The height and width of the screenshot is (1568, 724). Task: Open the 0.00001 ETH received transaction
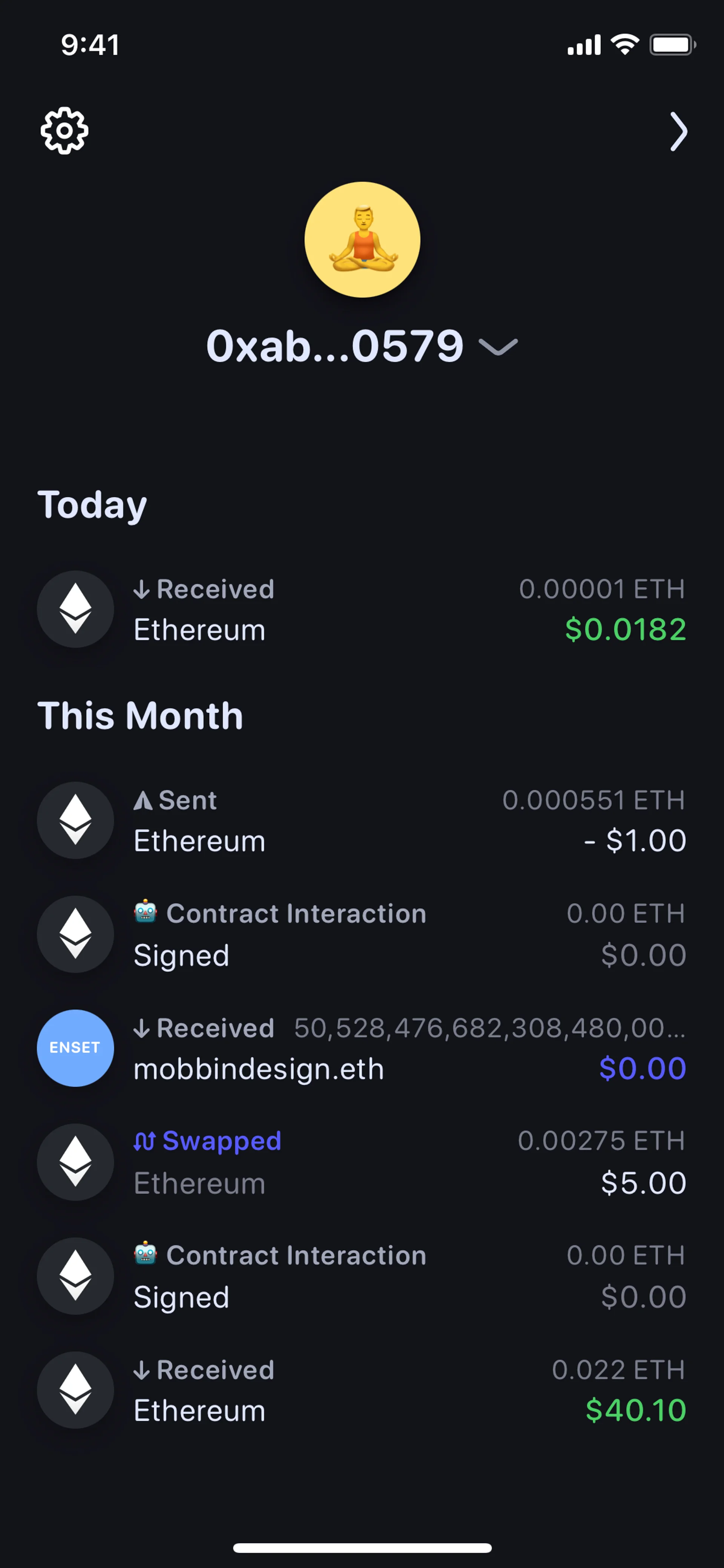(x=362, y=609)
